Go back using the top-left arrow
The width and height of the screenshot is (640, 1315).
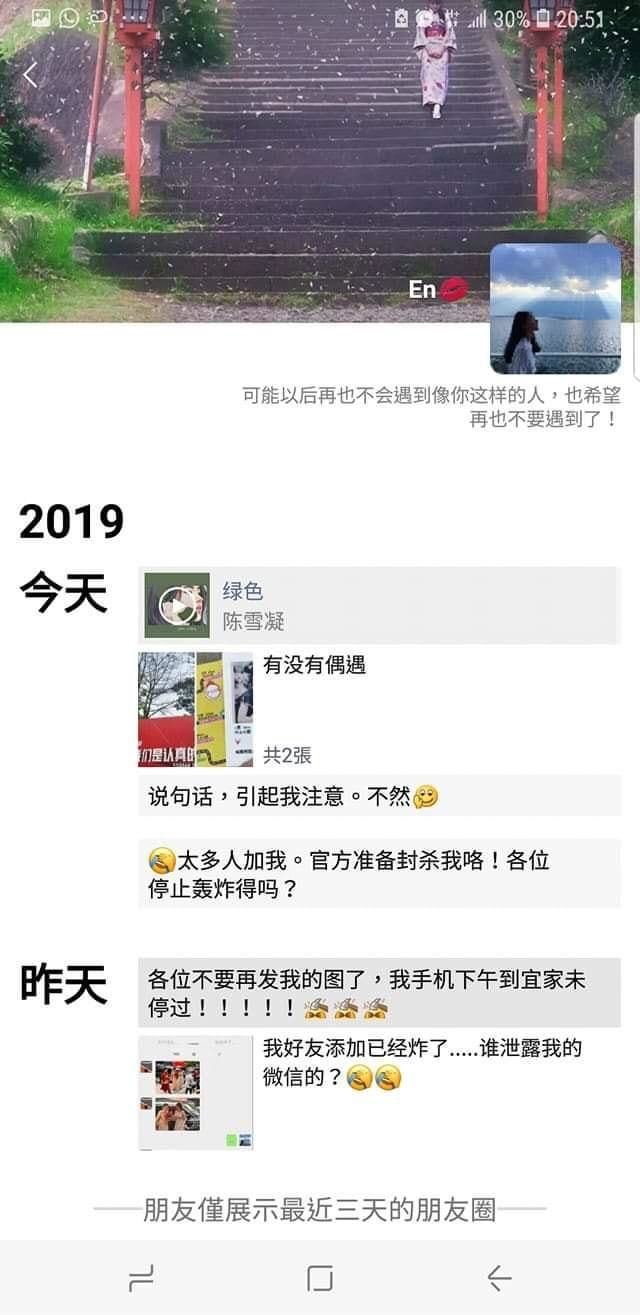30,76
